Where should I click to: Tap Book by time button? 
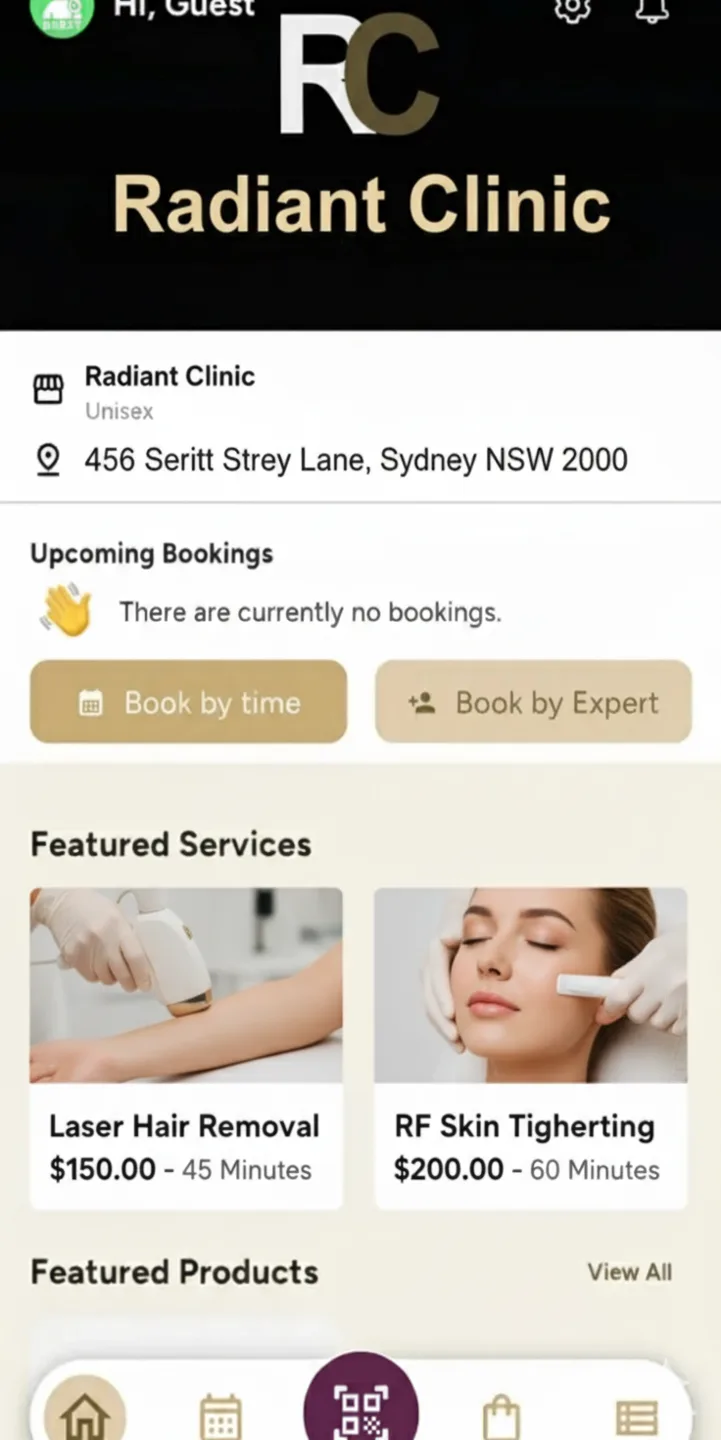tap(188, 702)
